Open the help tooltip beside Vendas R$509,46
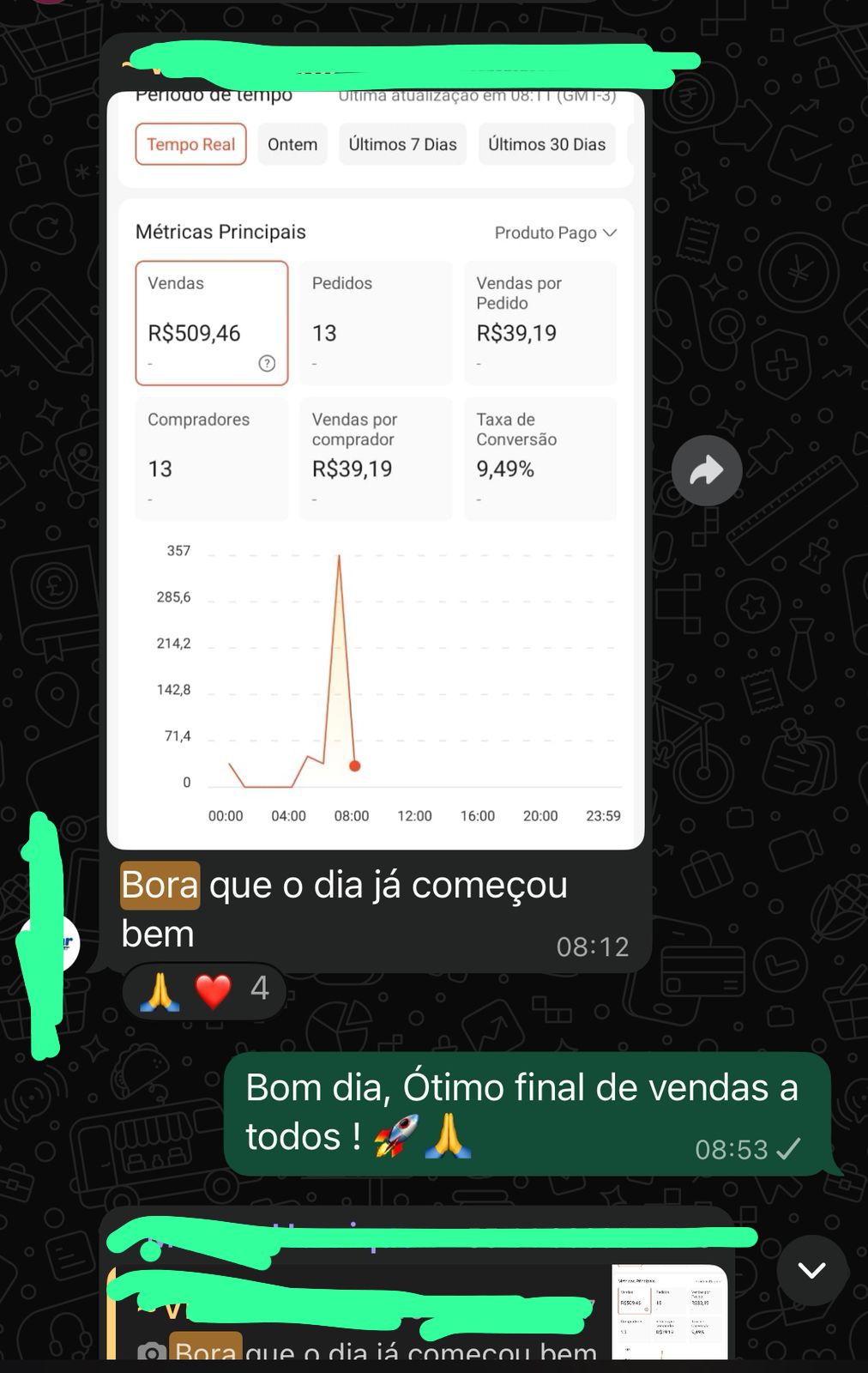 click(x=268, y=364)
